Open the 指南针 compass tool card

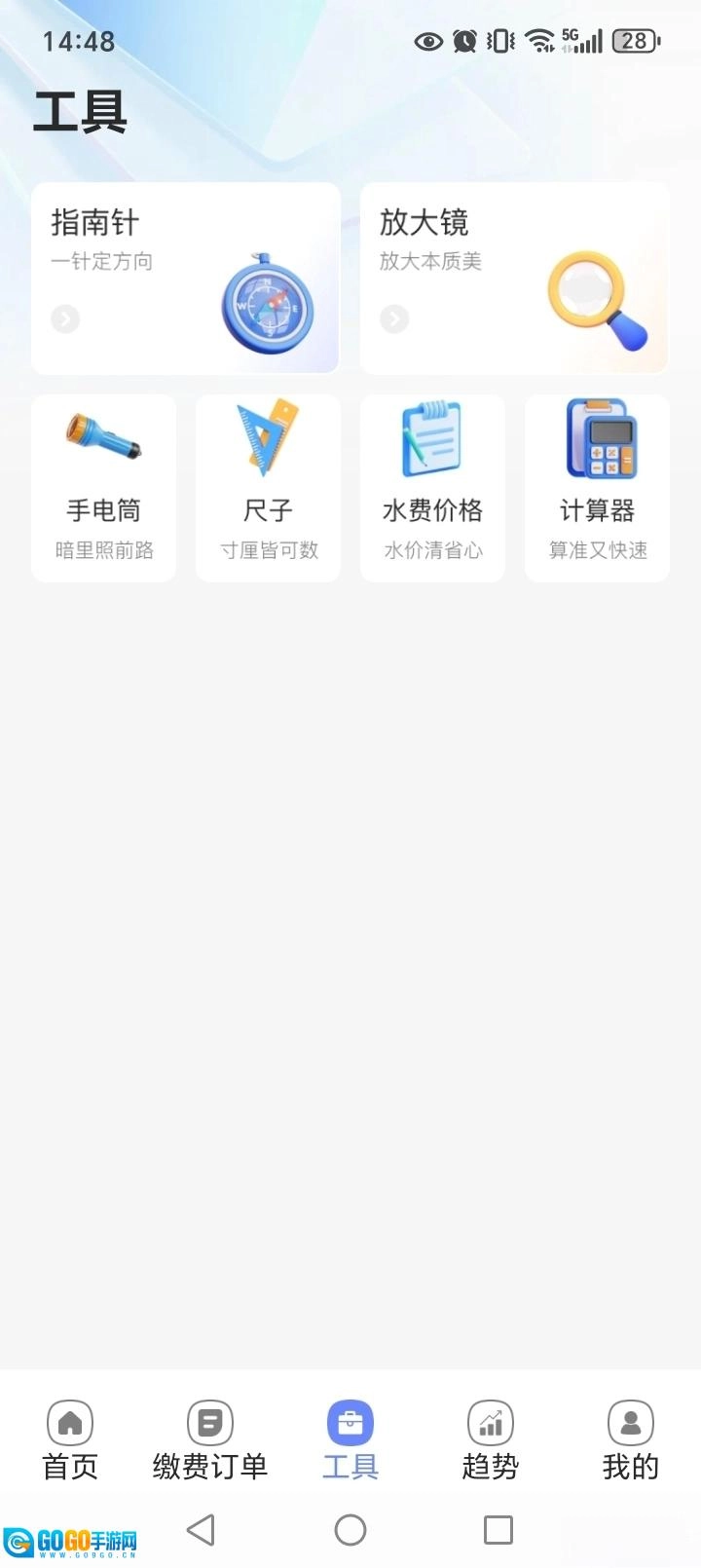point(185,279)
